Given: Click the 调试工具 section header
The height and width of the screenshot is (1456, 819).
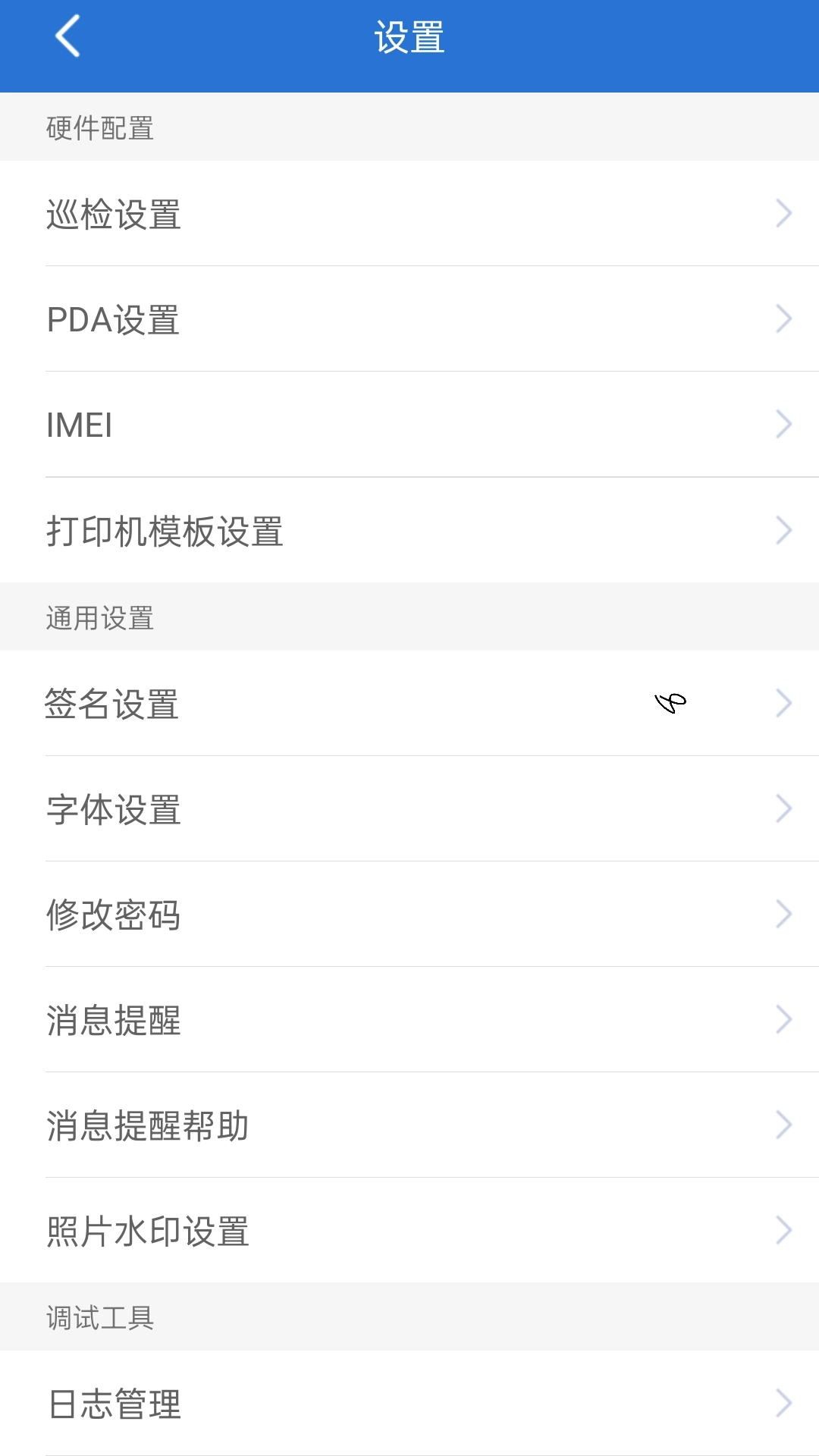Looking at the screenshot, I should [99, 1317].
